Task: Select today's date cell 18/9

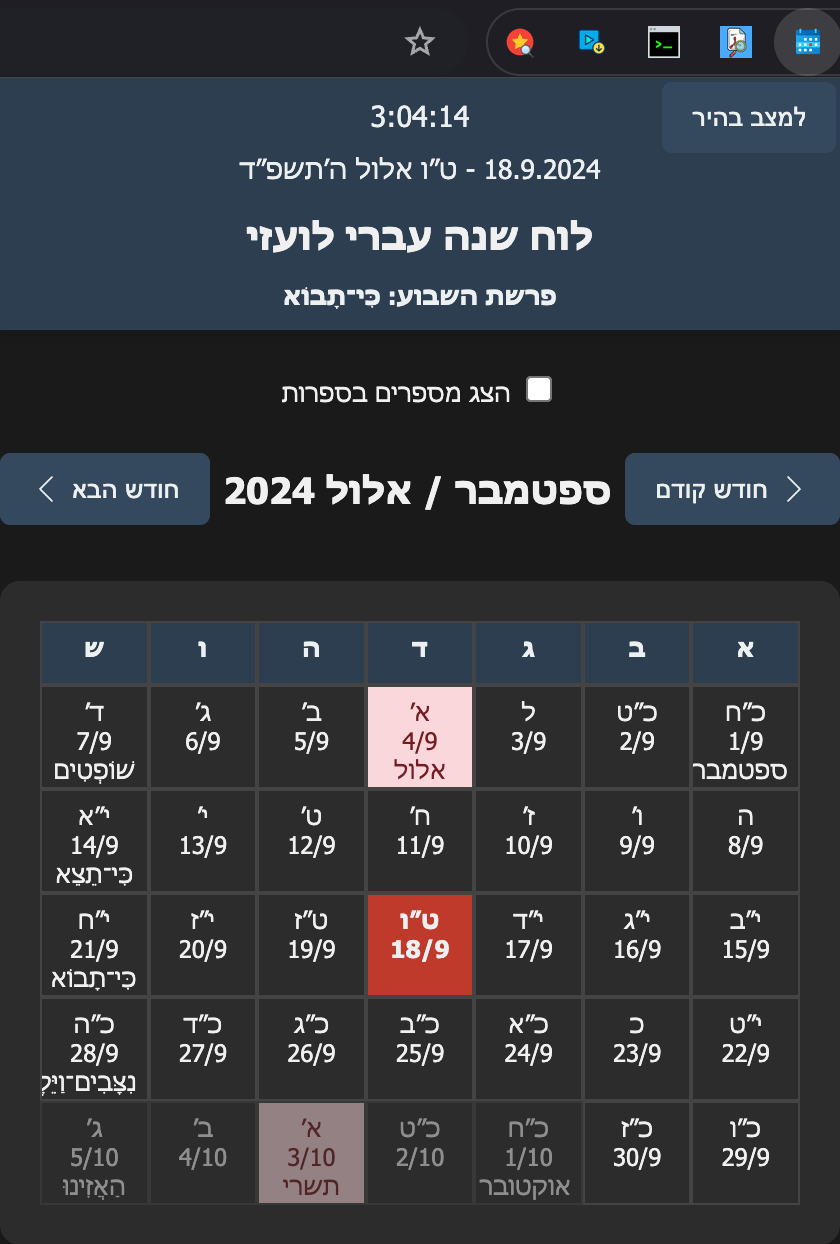Action: (x=420, y=945)
